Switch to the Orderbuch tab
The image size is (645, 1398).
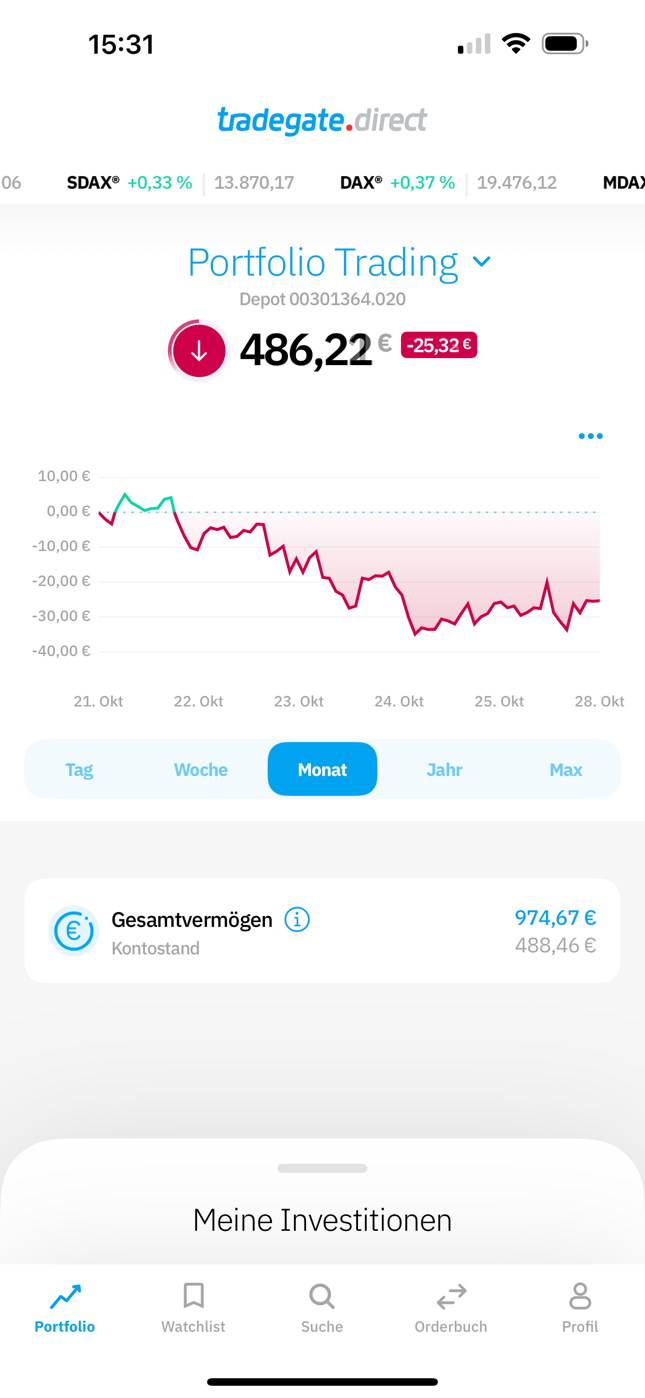(x=451, y=1309)
